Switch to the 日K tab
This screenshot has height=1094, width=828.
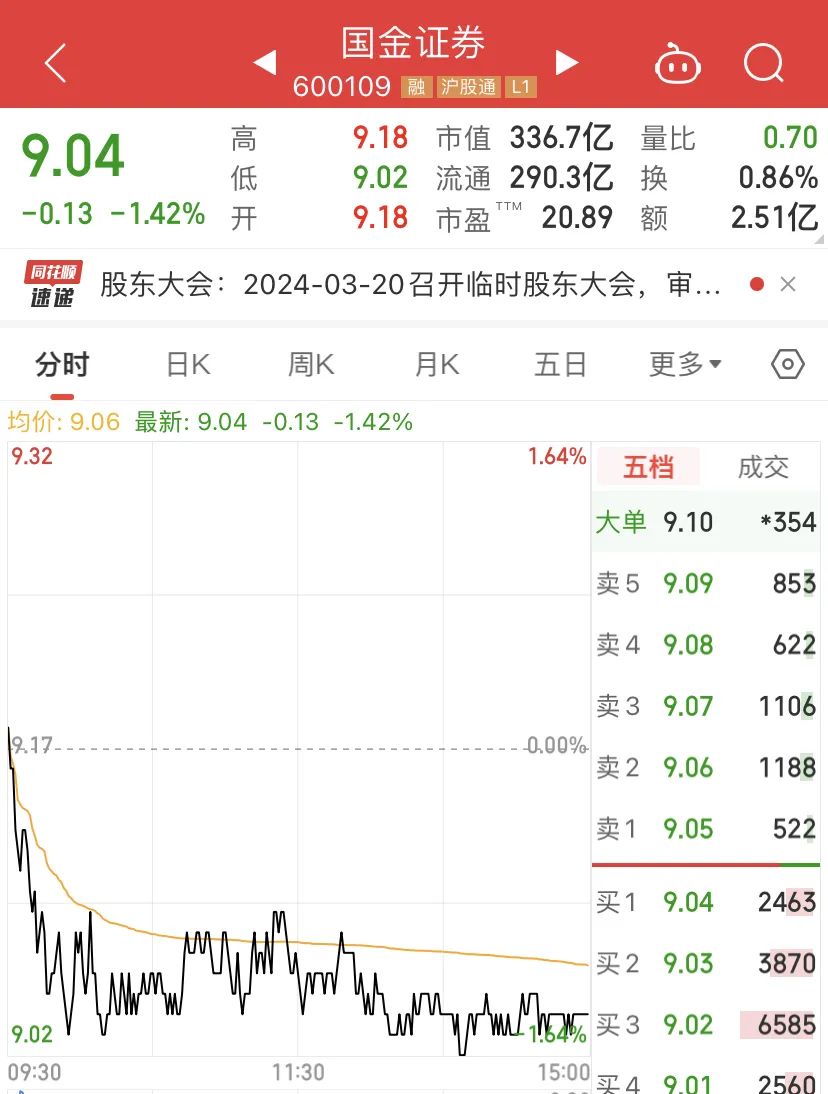pos(188,365)
